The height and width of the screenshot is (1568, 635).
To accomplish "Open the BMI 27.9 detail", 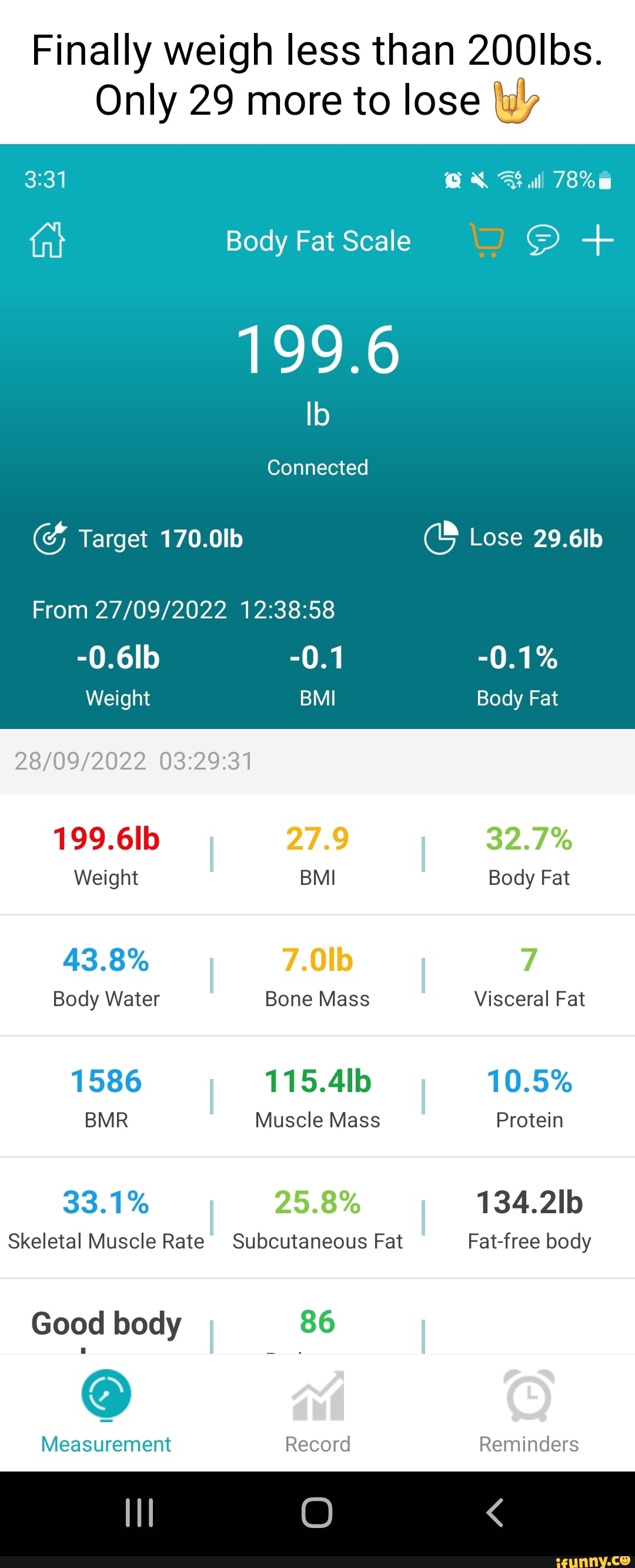I will click(317, 855).
